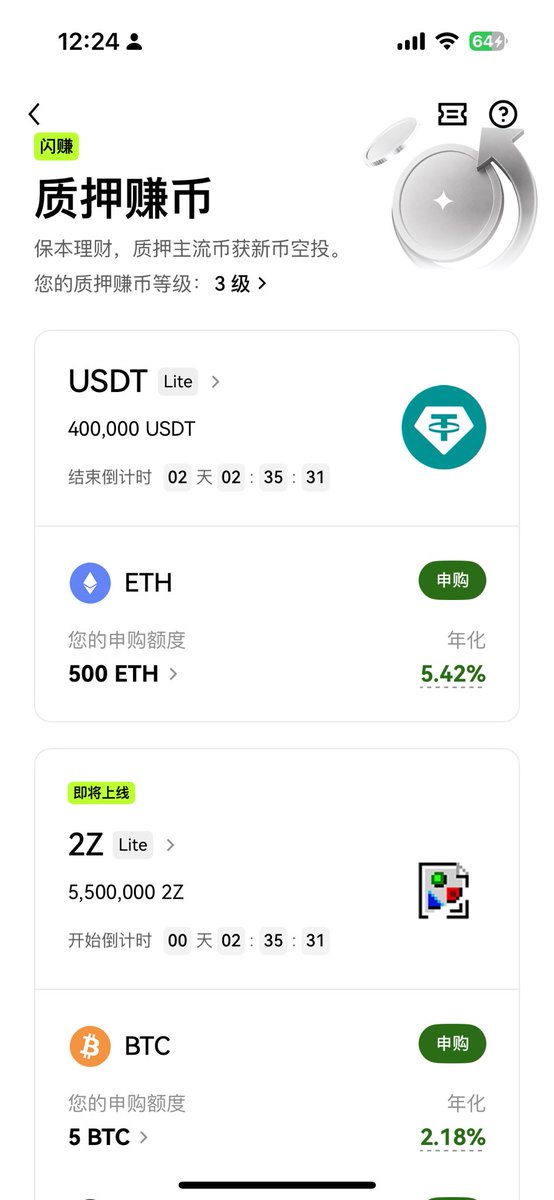554x1200 pixels.
Task: Show details of 2.18% annualized rate
Action: 453,1137
